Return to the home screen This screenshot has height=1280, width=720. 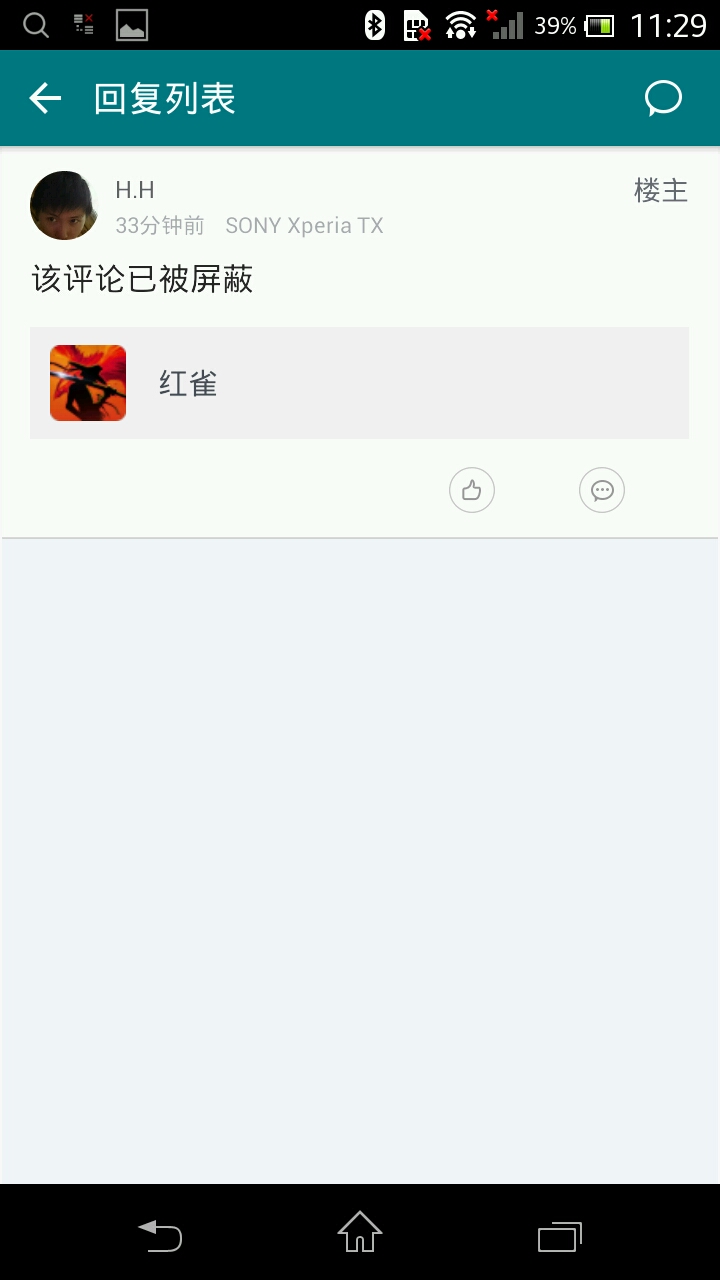pos(360,1232)
